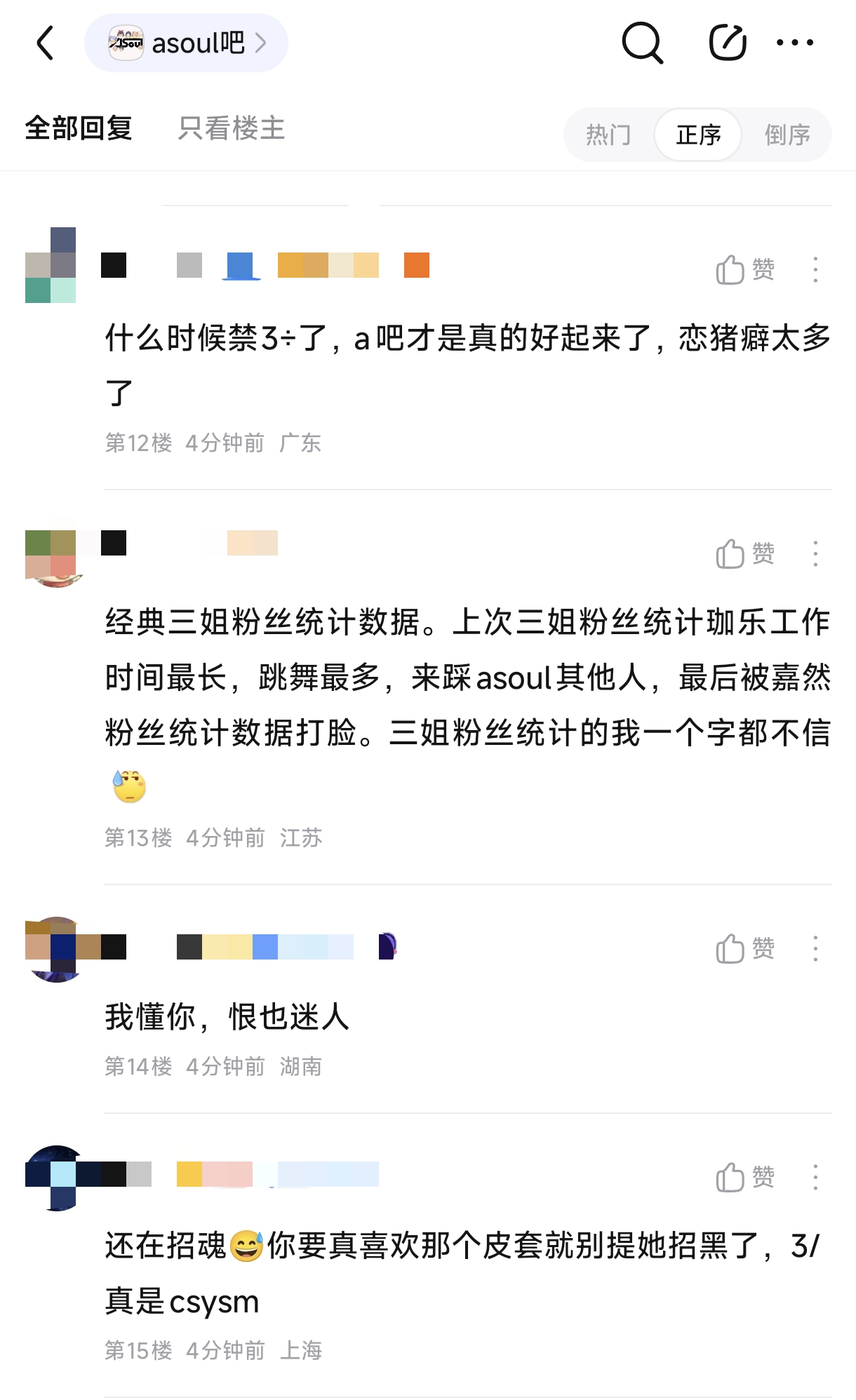The height and width of the screenshot is (1400, 856).
Task: Open more options for the 第15楼 reply
Action: 815,1178
